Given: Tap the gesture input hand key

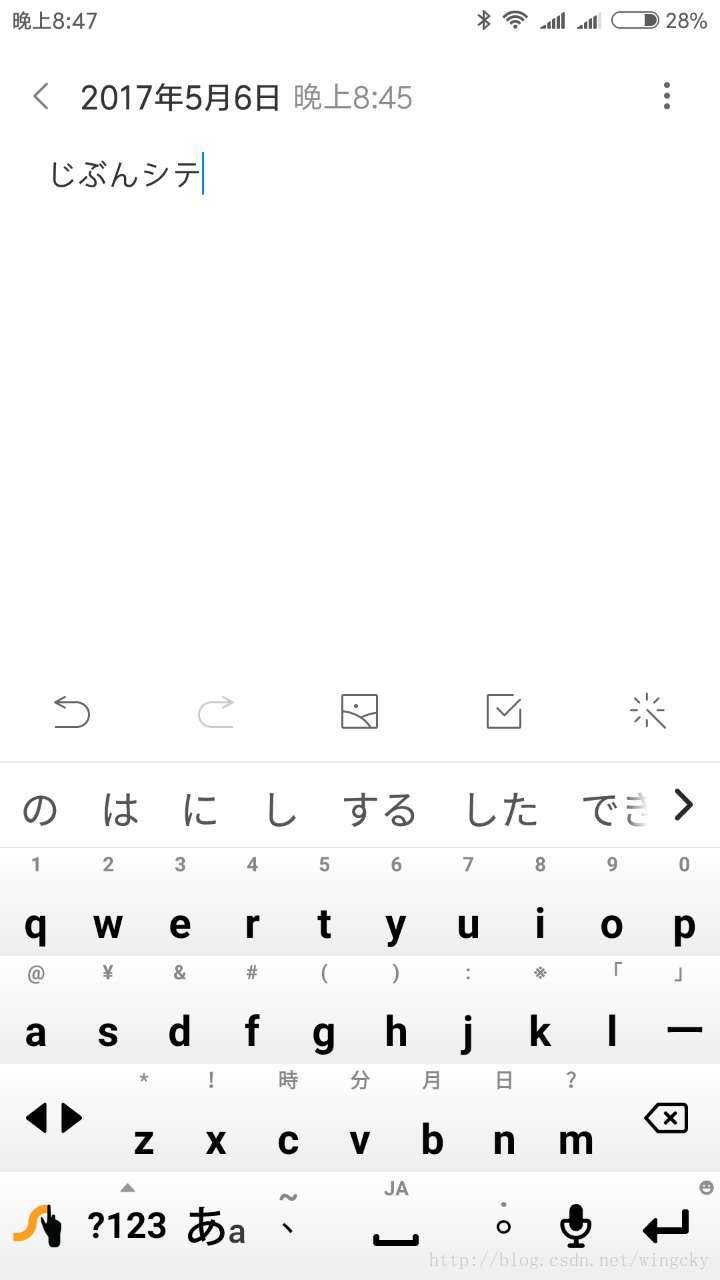Looking at the screenshot, I should point(38,1226).
